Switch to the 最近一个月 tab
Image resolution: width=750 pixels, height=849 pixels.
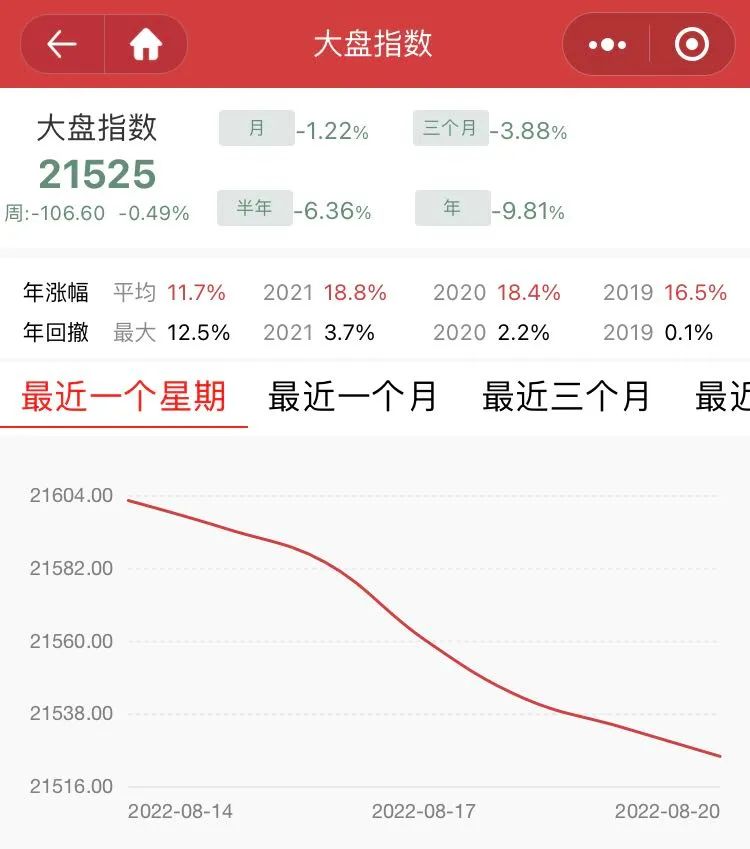tap(353, 396)
